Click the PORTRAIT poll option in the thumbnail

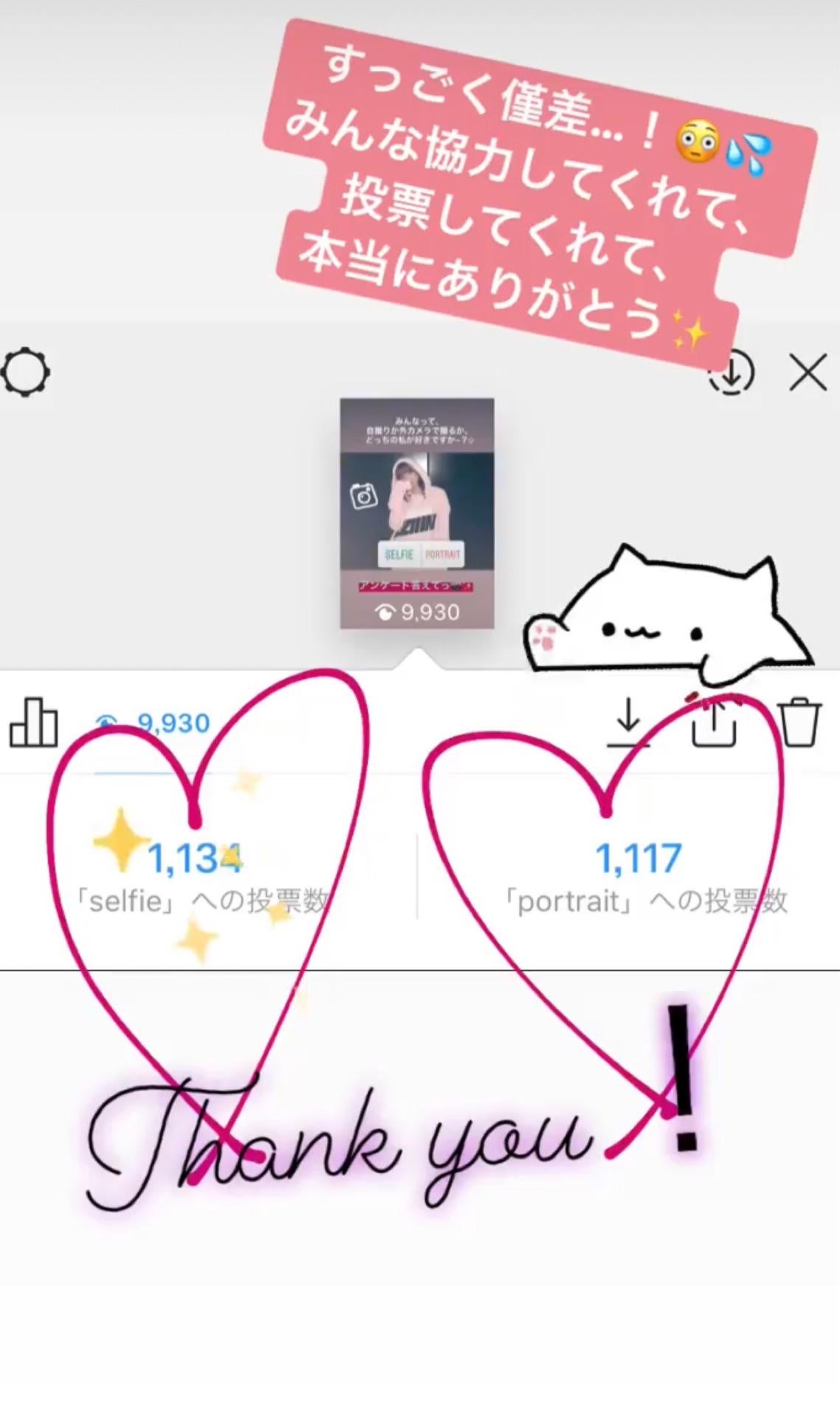(443, 554)
